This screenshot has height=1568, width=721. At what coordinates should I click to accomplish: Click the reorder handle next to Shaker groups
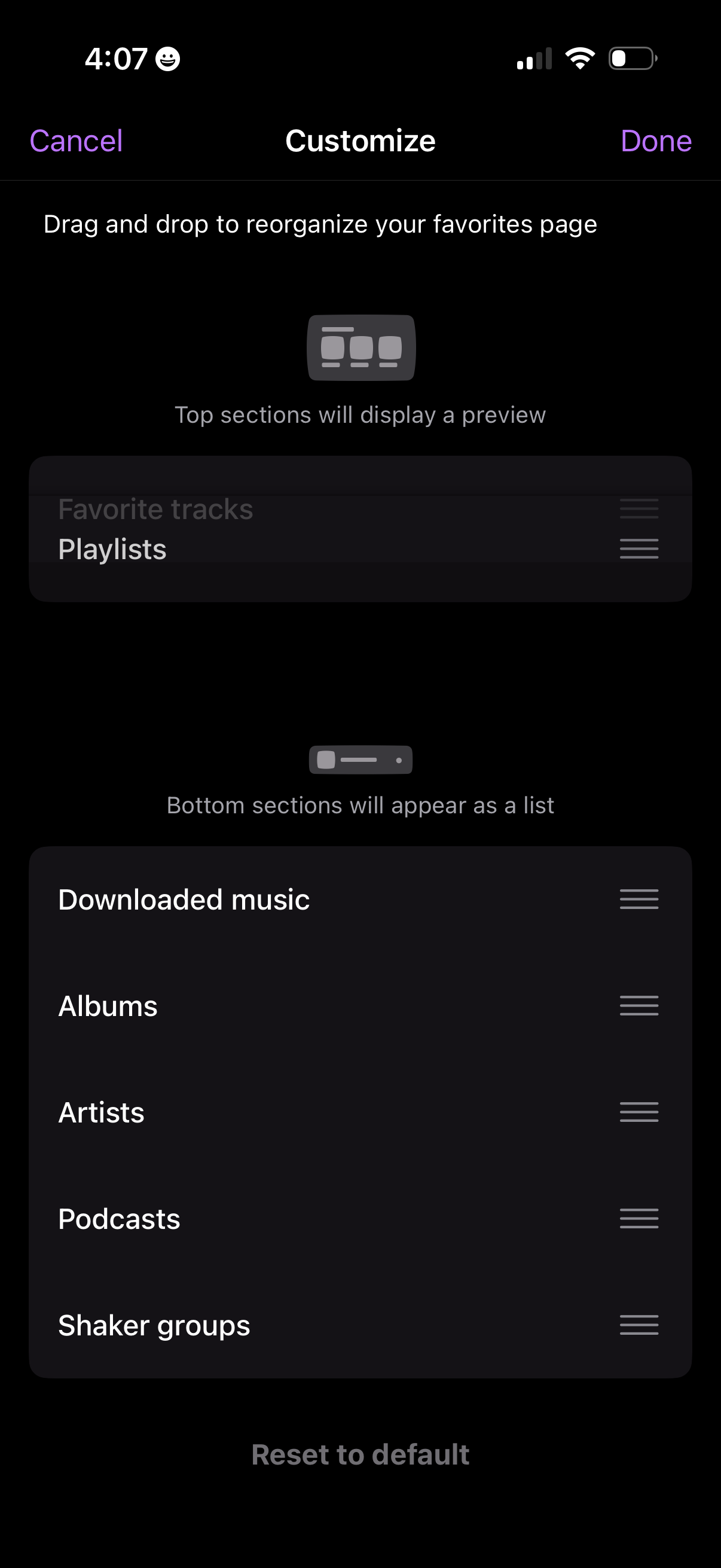[x=638, y=1325]
